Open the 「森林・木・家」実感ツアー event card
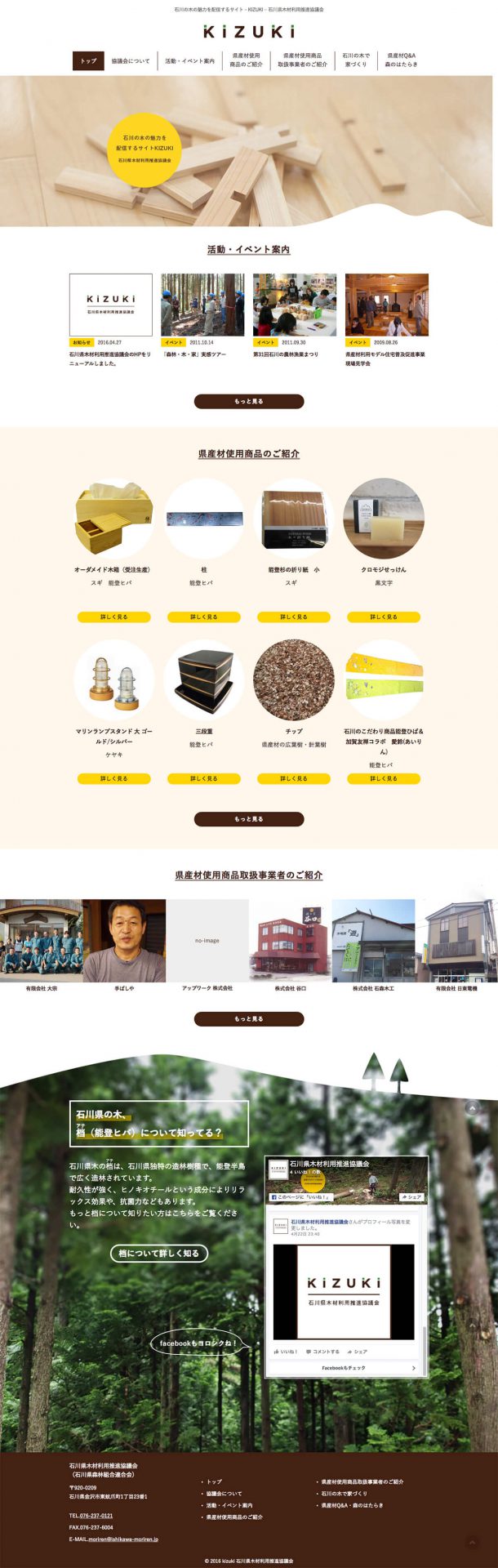This screenshot has width=498, height=1568. tap(202, 305)
